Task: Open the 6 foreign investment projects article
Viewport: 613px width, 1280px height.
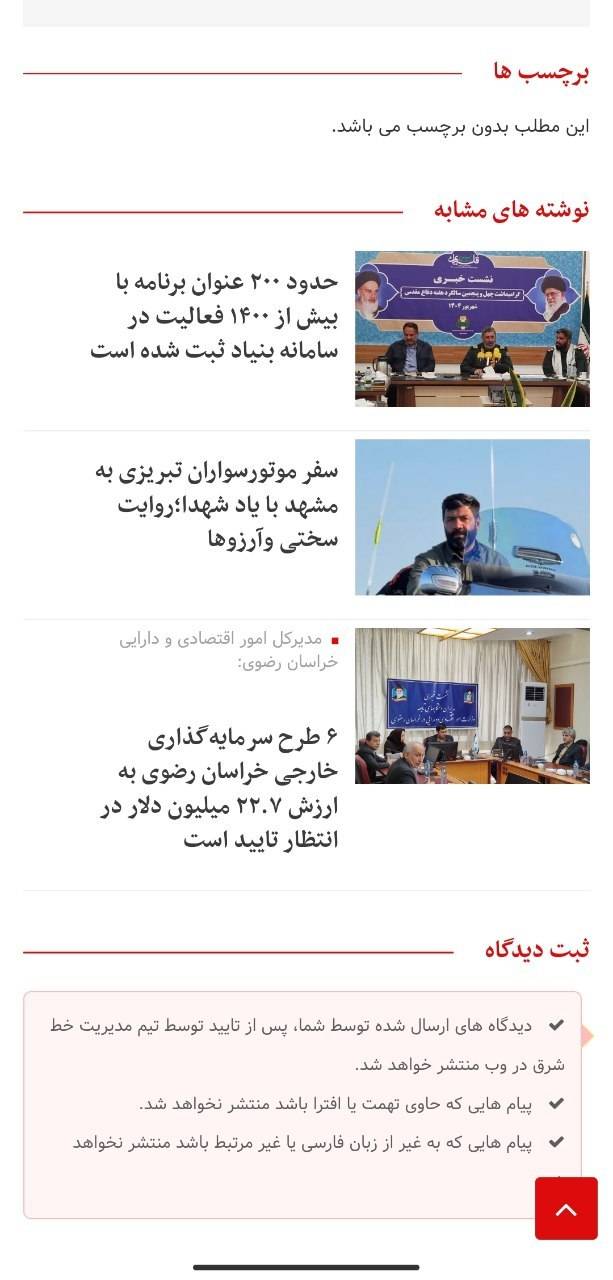Action: (x=218, y=788)
